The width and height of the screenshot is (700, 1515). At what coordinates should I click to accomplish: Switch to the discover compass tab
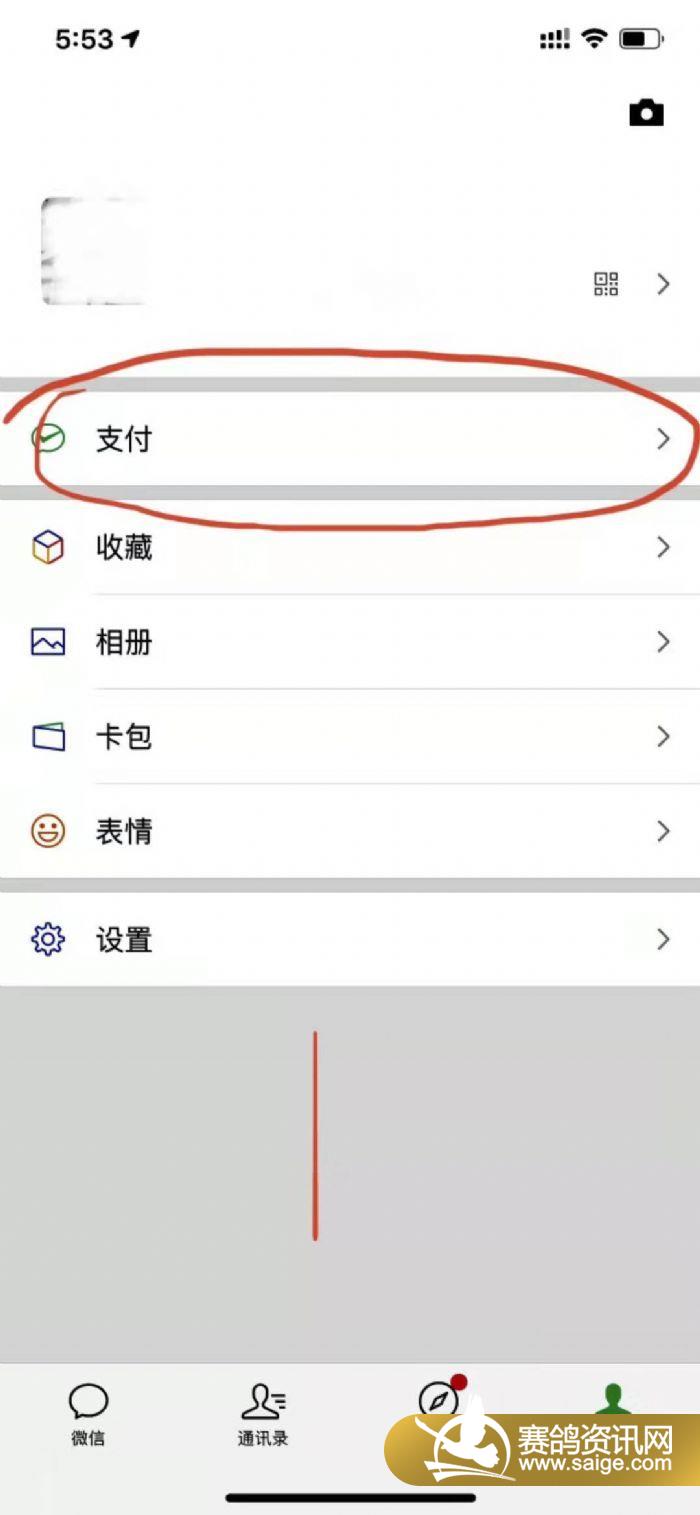click(x=438, y=1400)
